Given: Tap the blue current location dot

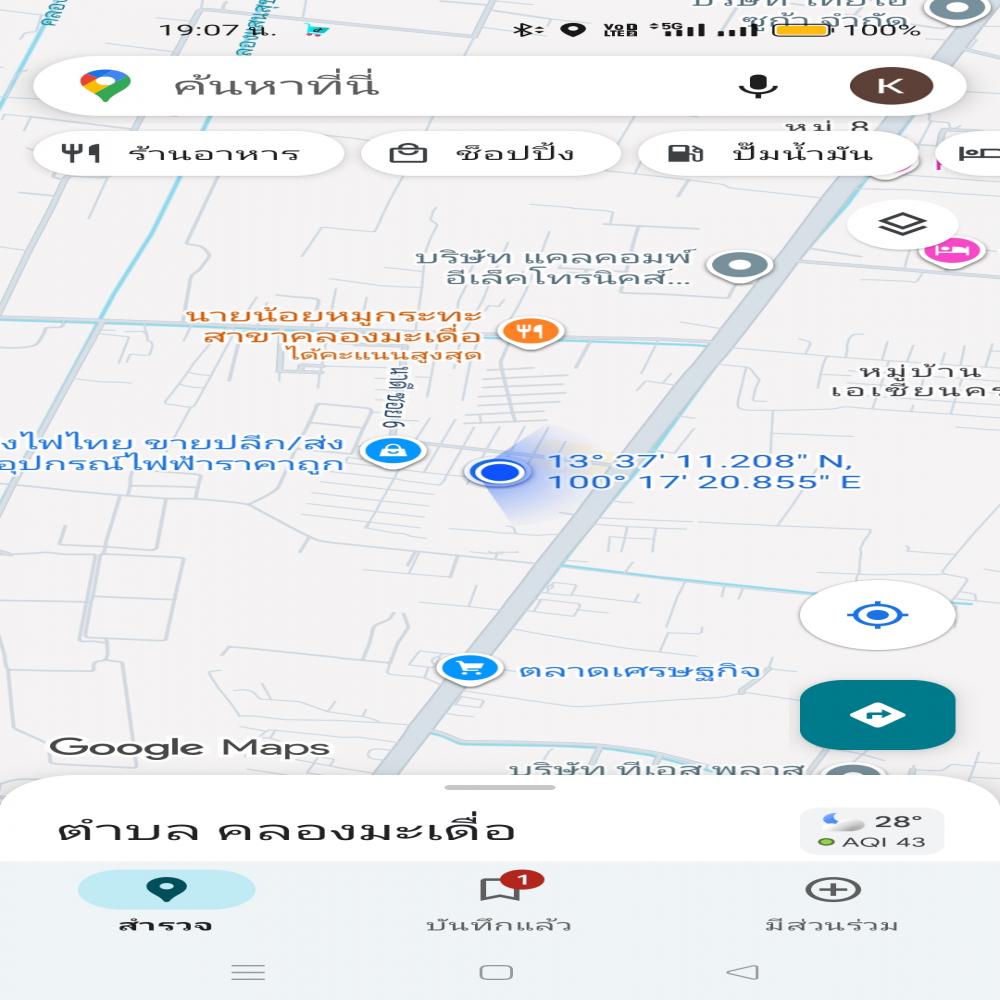Looking at the screenshot, I should click(x=497, y=471).
